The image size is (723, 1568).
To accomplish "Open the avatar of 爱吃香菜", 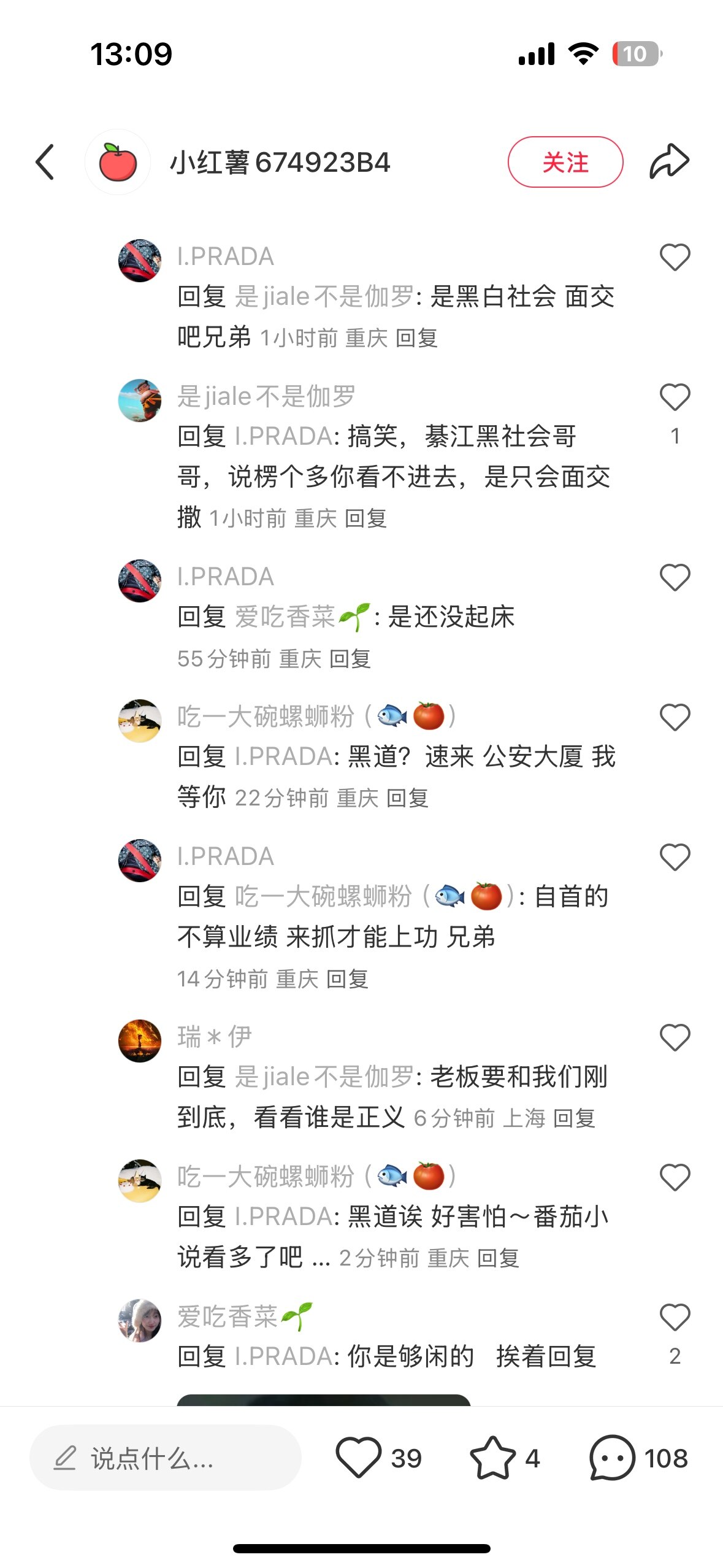I will coord(140,1320).
